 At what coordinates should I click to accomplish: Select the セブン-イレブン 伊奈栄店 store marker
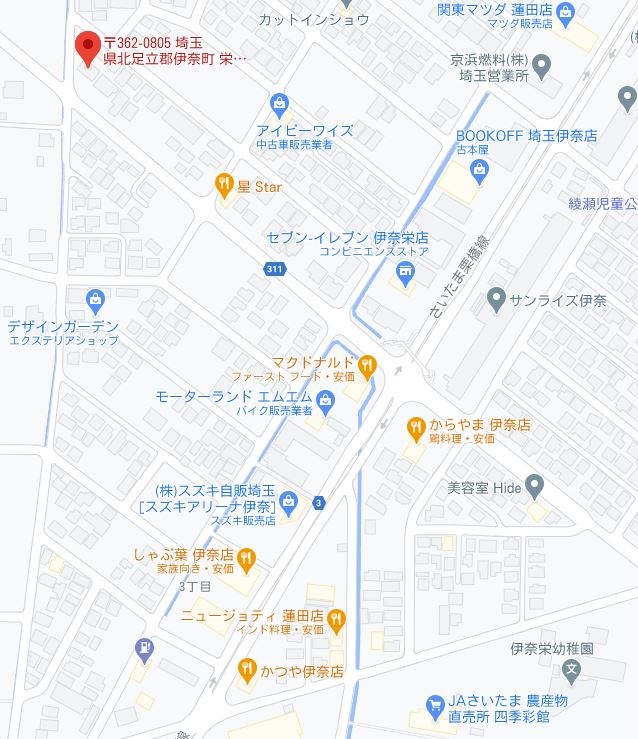(405, 276)
